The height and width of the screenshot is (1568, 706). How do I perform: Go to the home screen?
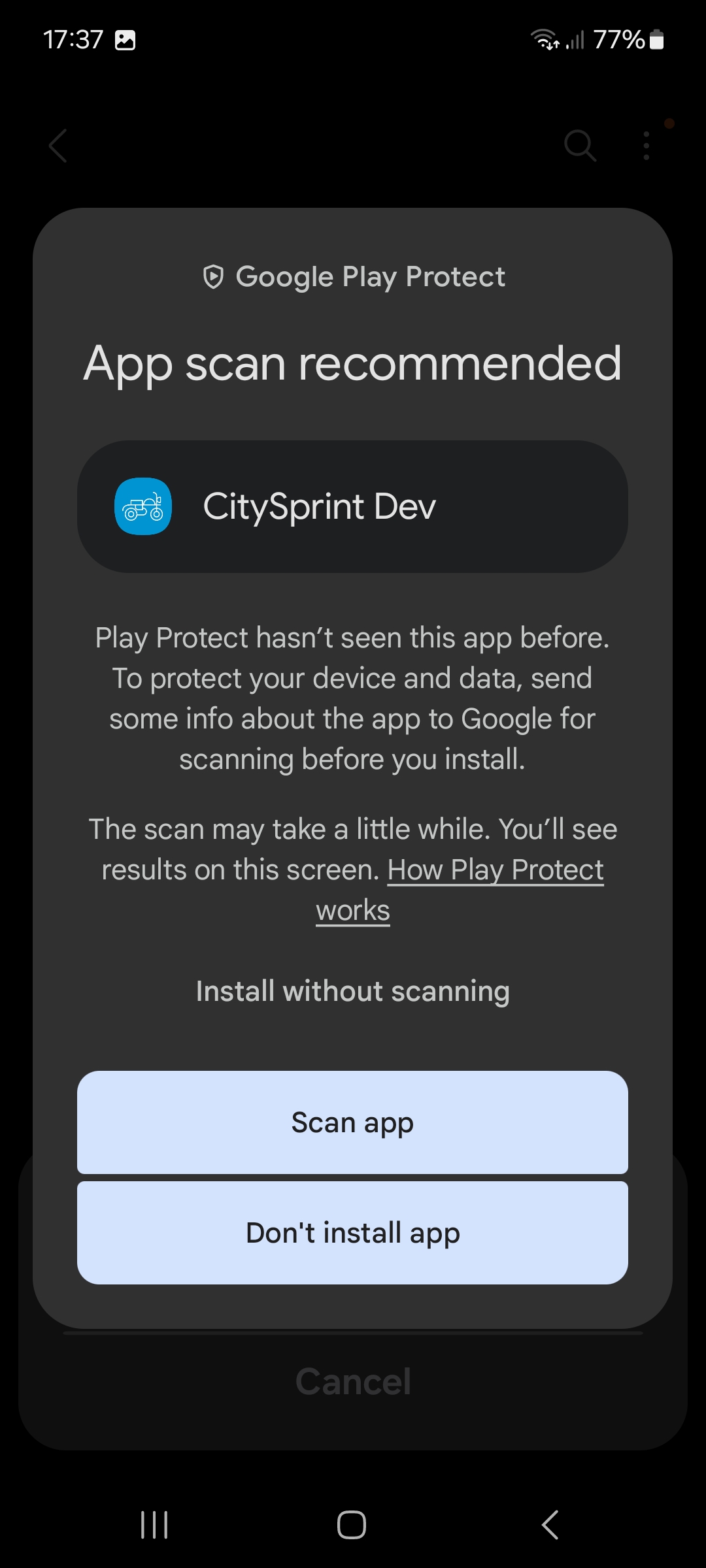click(352, 1525)
